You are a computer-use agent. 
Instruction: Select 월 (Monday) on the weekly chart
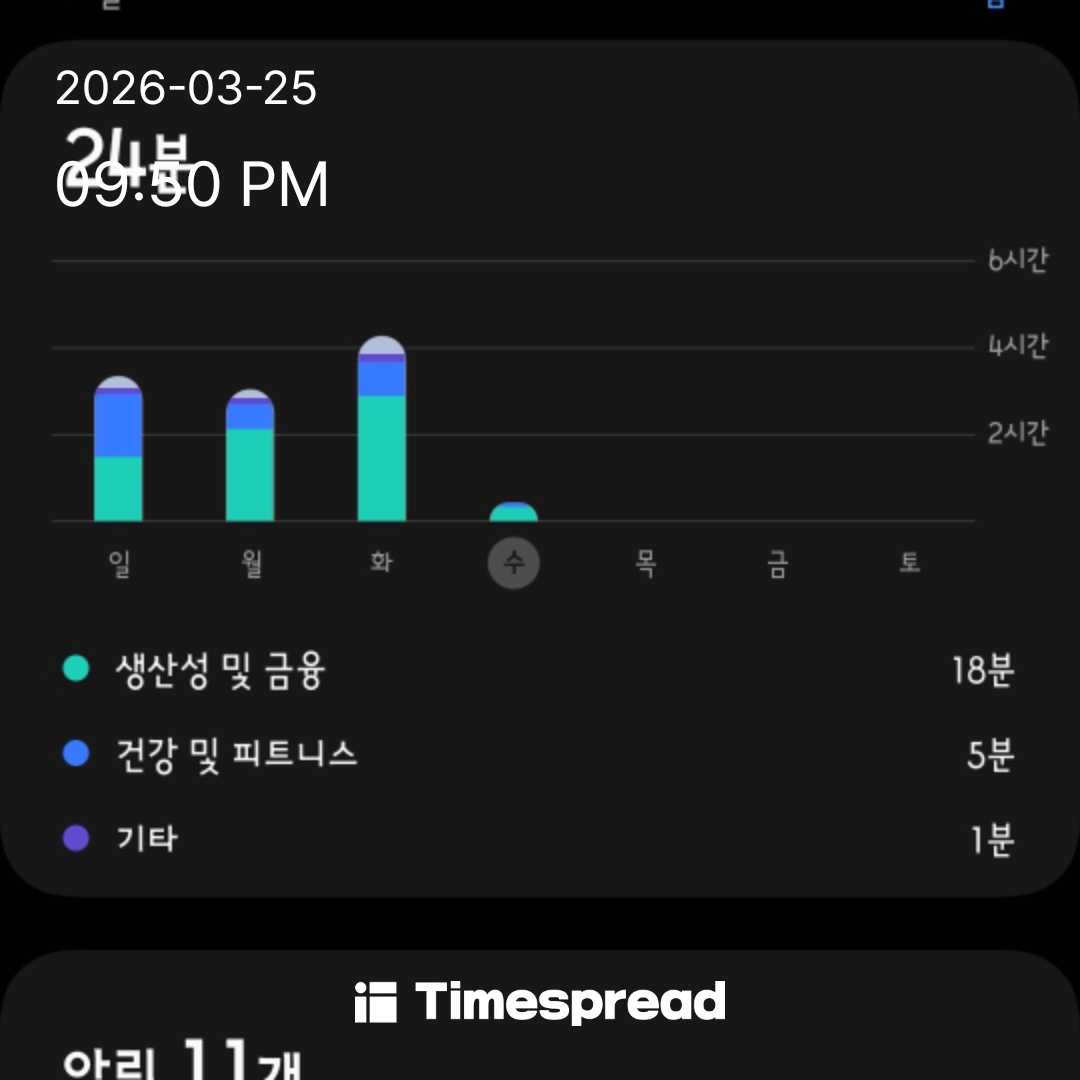tap(251, 564)
